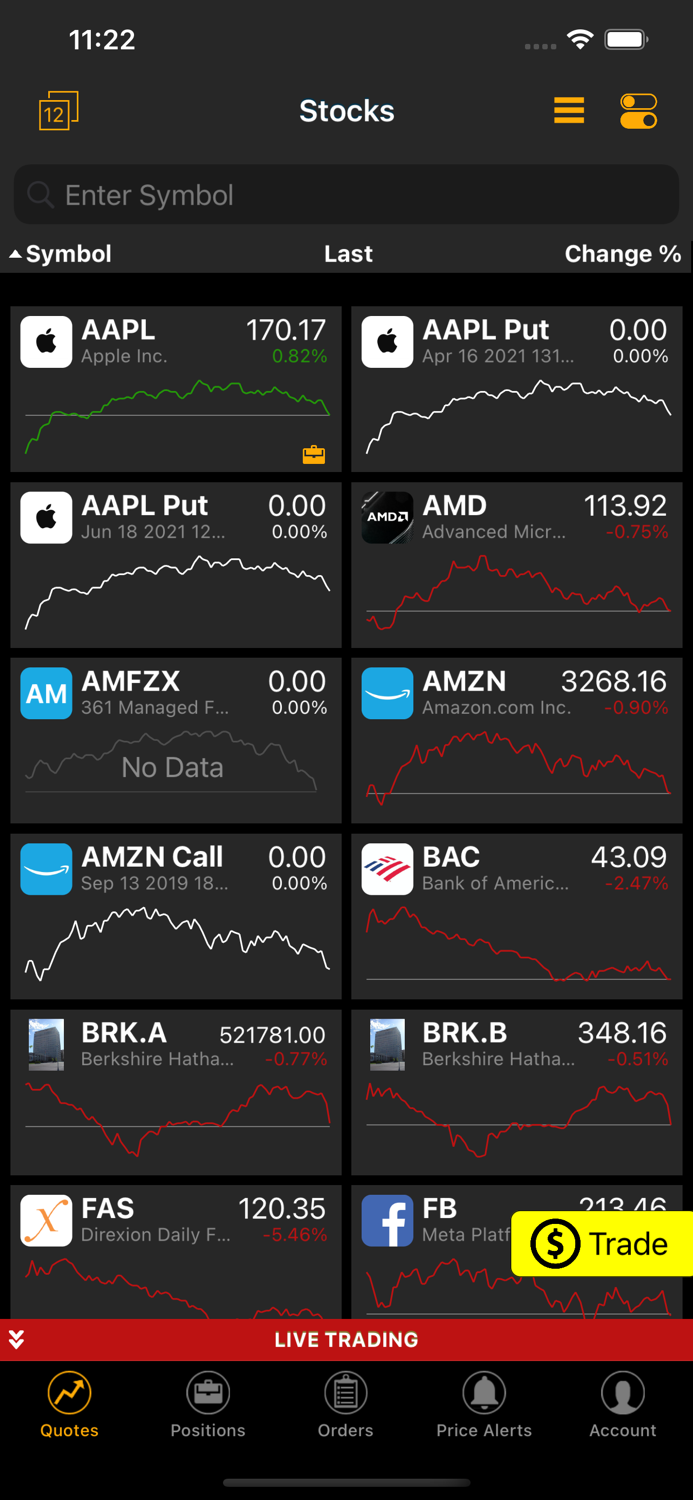The image size is (693, 1500).
Task: Open the calendar icon numbered 12
Action: 58,112
